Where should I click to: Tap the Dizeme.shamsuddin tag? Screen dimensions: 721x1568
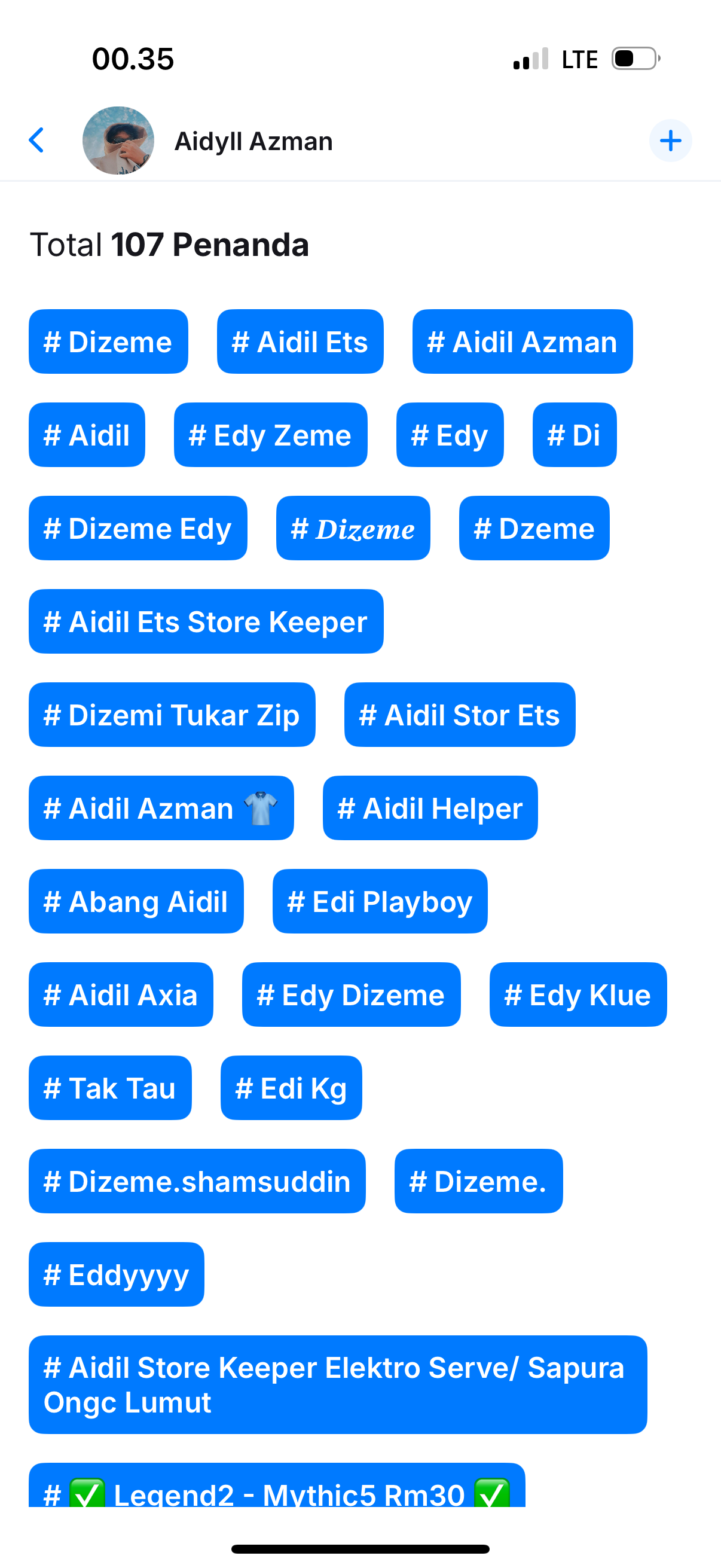pyautogui.click(x=197, y=1181)
